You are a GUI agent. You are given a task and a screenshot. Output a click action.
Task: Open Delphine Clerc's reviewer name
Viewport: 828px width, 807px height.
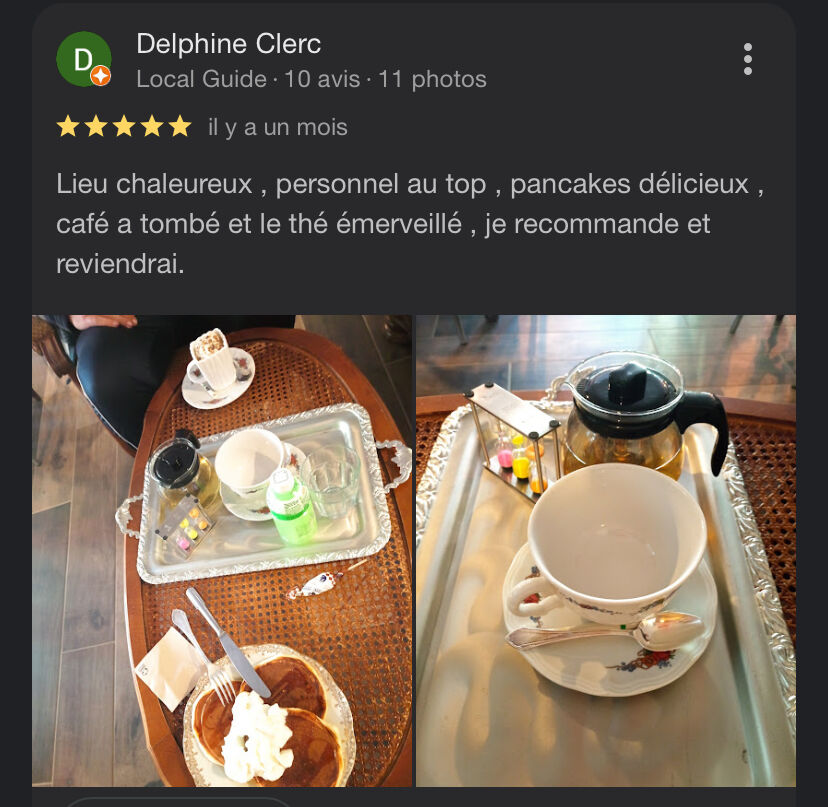pos(229,43)
